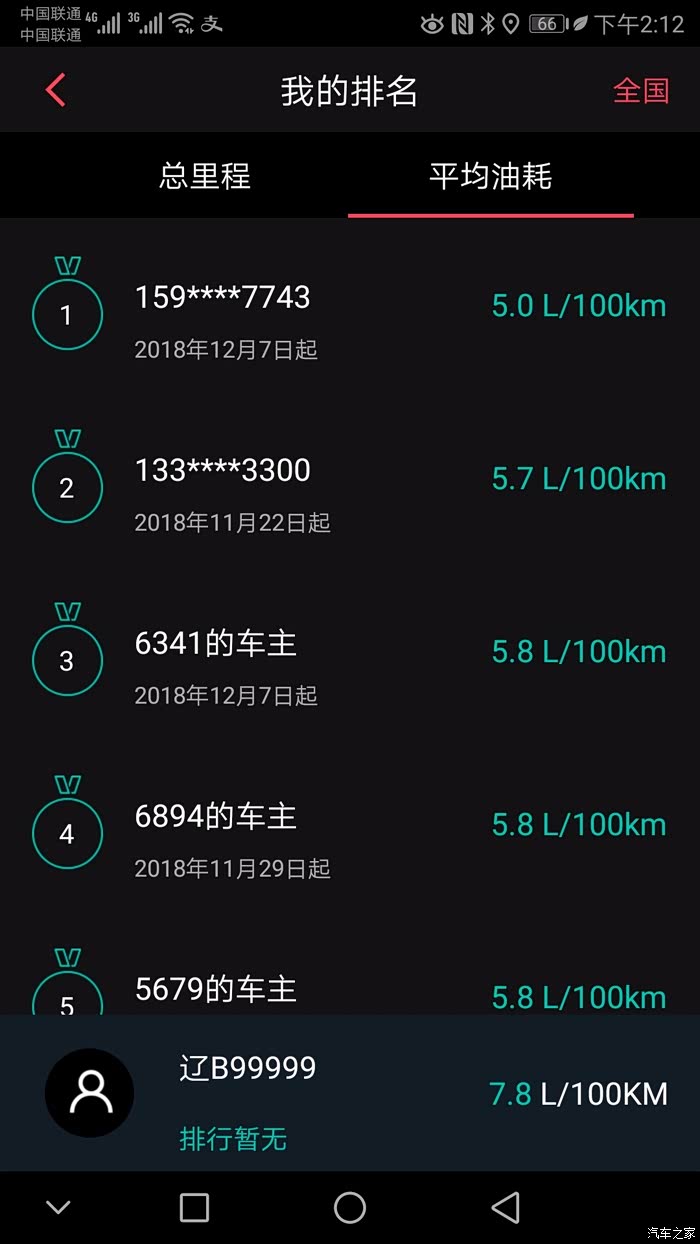The image size is (700, 1244).
Task: Open the recent apps square
Action: [194, 1207]
